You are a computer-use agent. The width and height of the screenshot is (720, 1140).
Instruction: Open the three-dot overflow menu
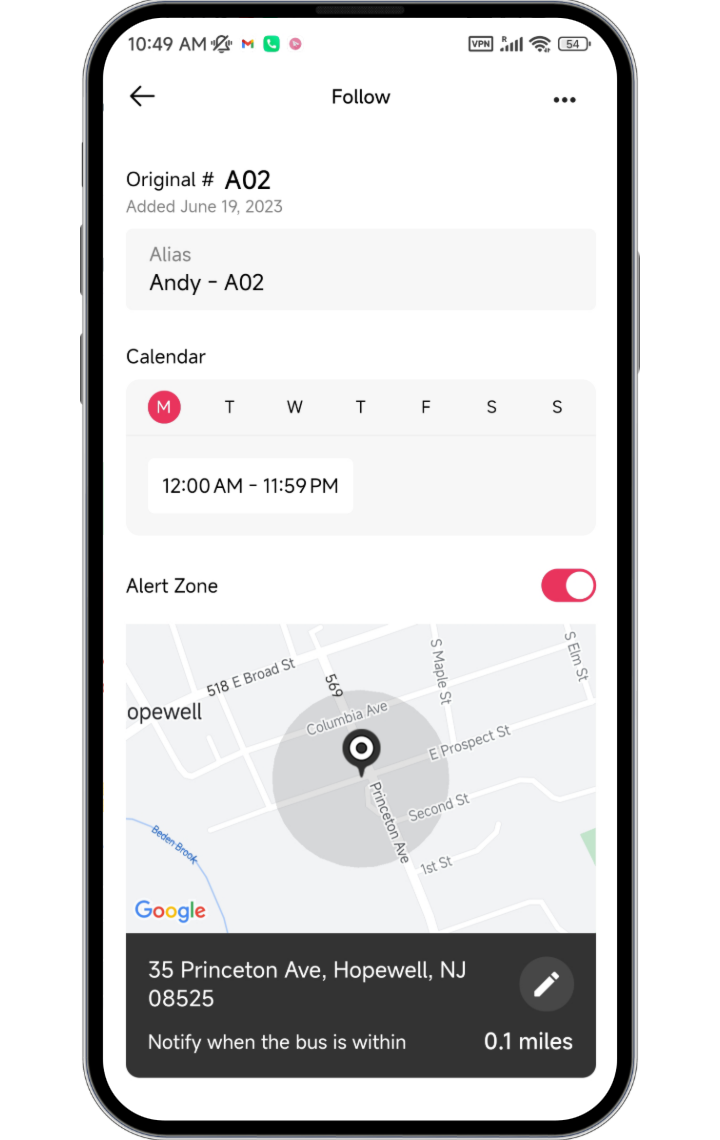pos(564,99)
